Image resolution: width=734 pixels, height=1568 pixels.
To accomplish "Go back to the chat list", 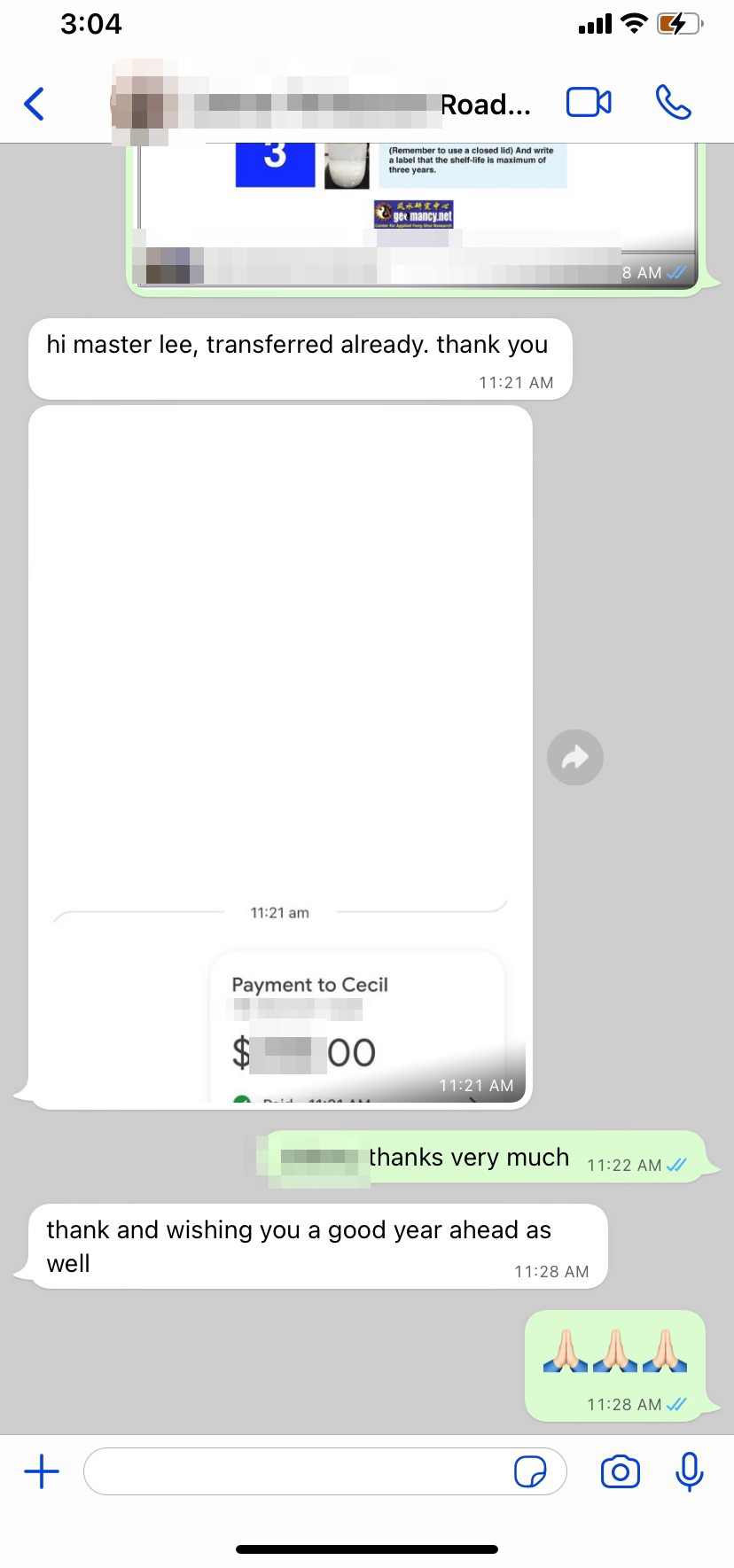I will click(35, 104).
